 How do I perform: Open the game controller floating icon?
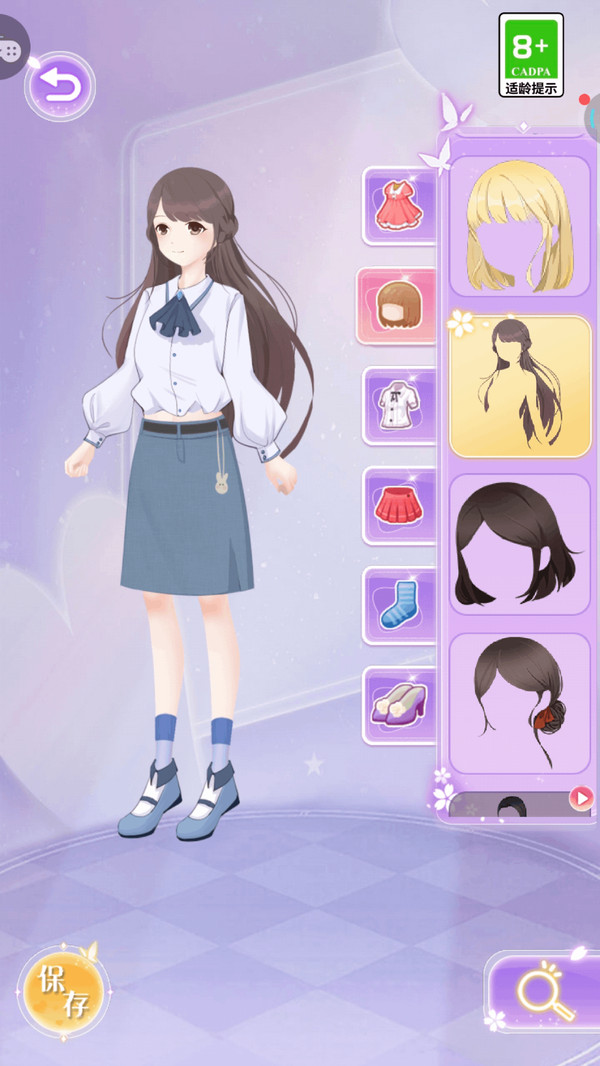(x=10, y=47)
